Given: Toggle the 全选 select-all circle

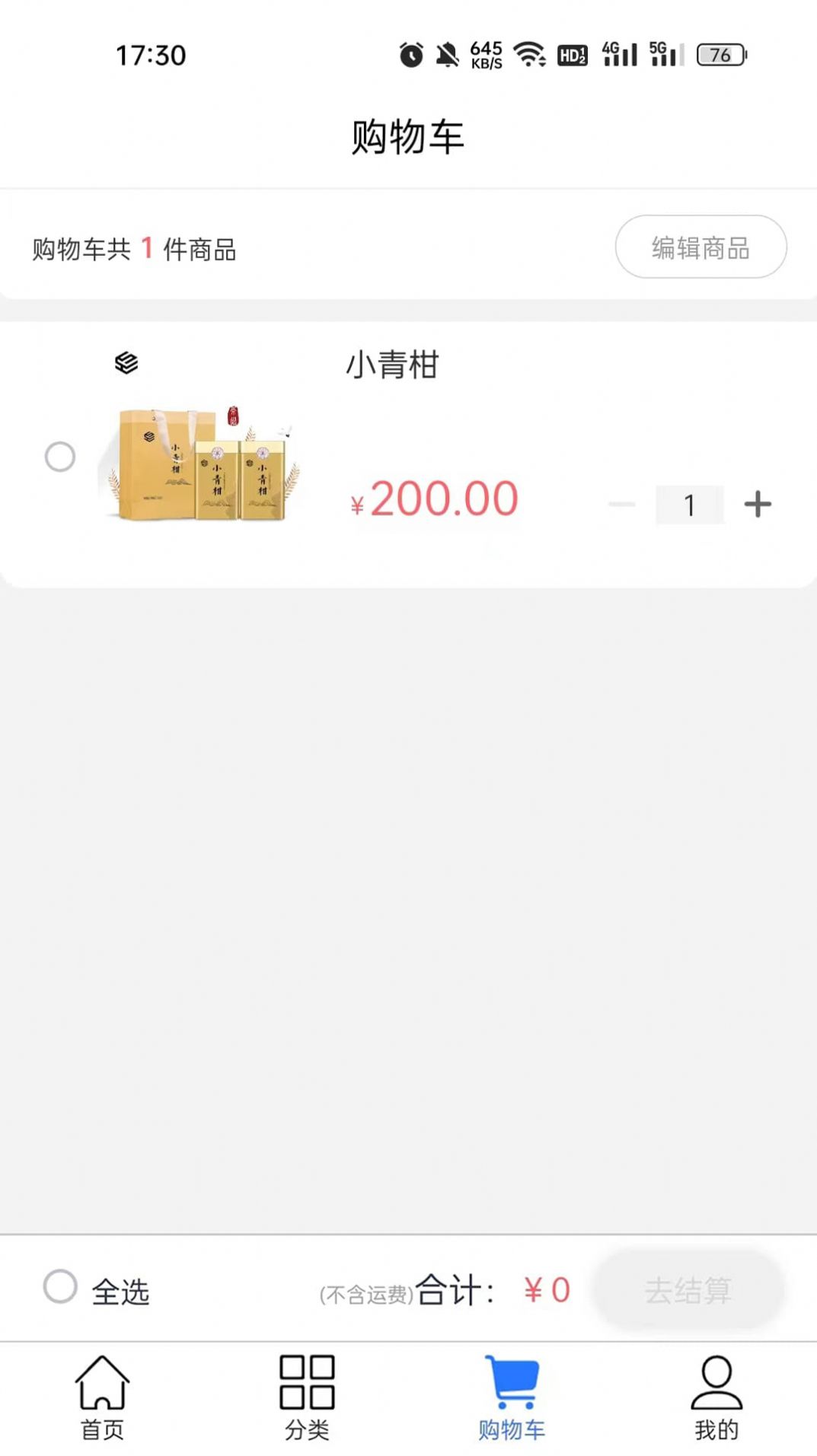Looking at the screenshot, I should pos(59,1289).
